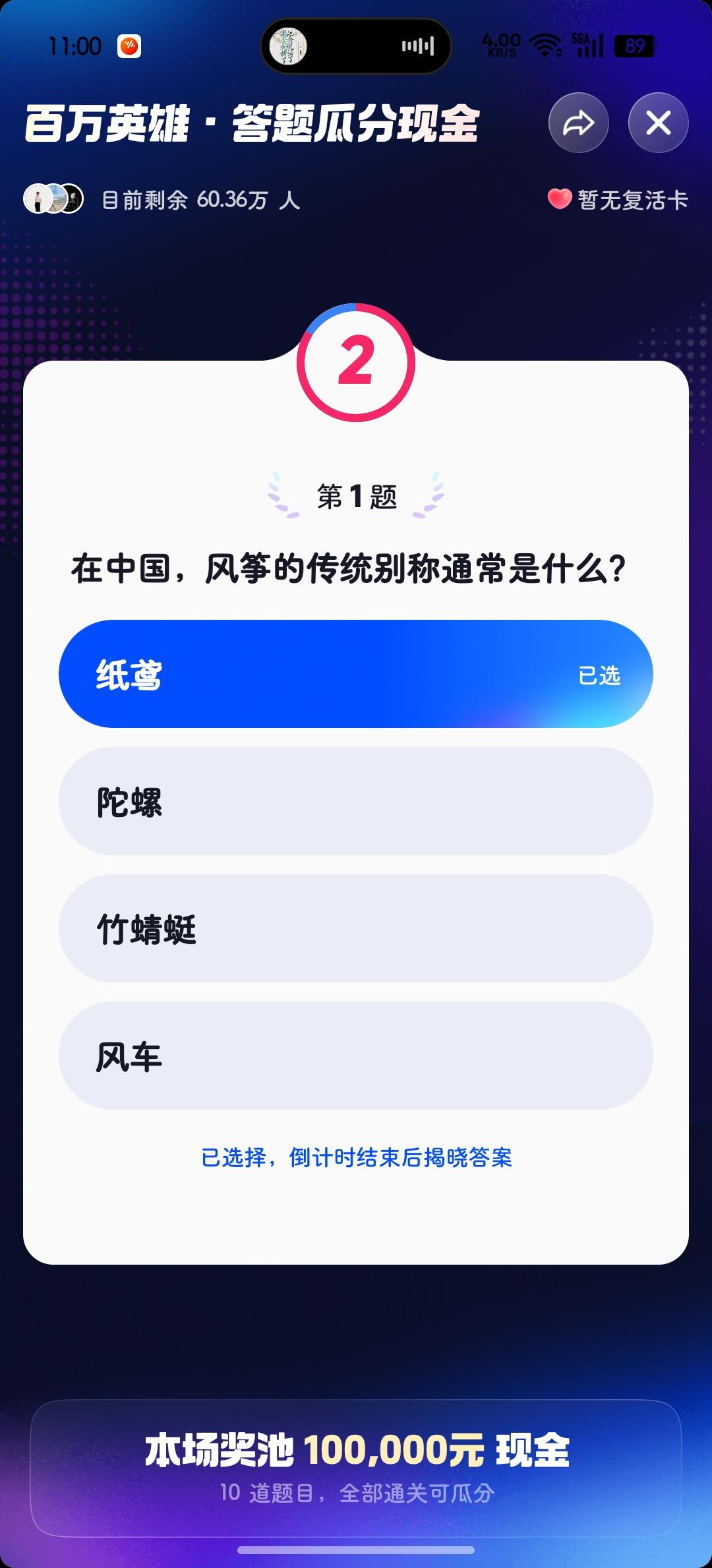This screenshot has height=1568, width=712.
Task: Tap the audio waveform in the dynamic island
Action: 417,45
